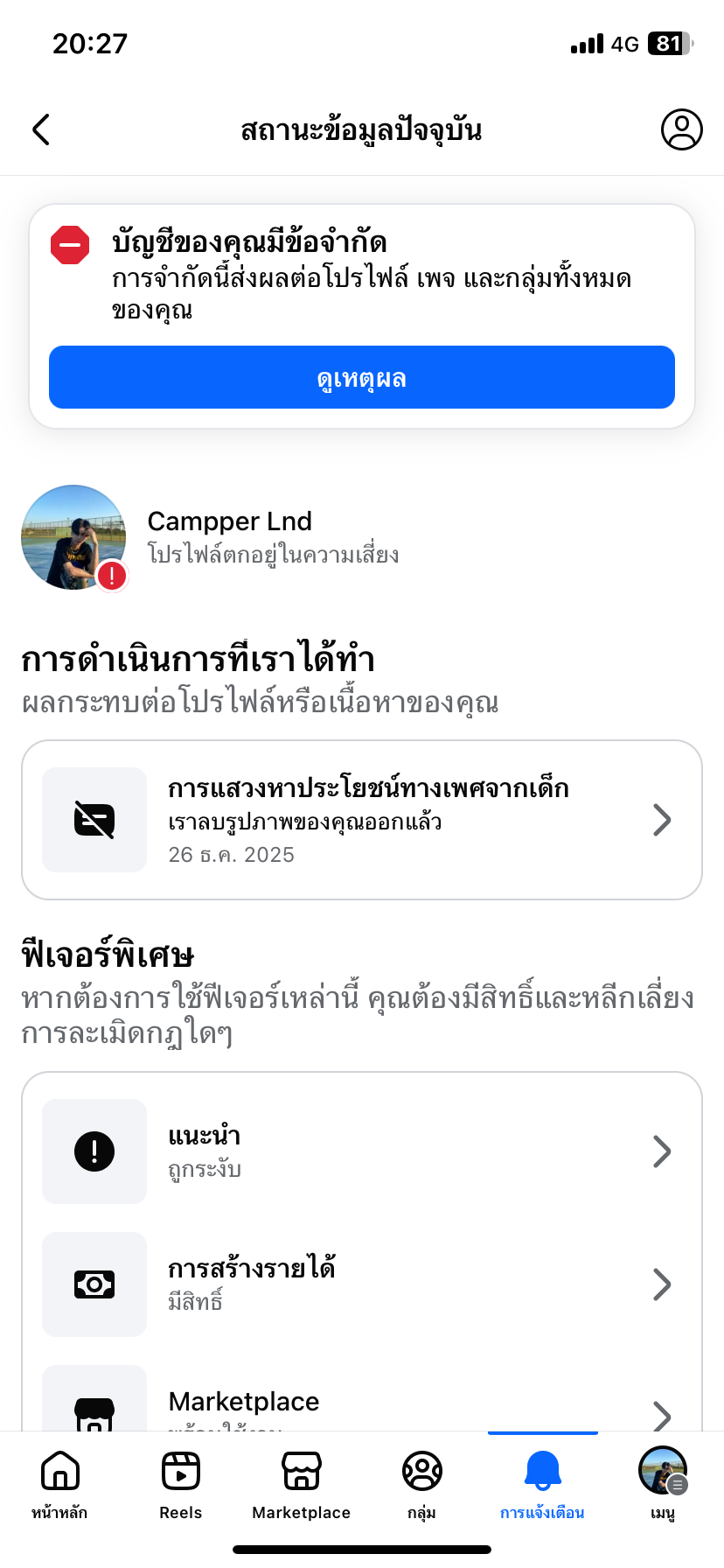Switch to the หน้าหลัก tab
This screenshot has width=724, height=1568.
pos(59,1482)
